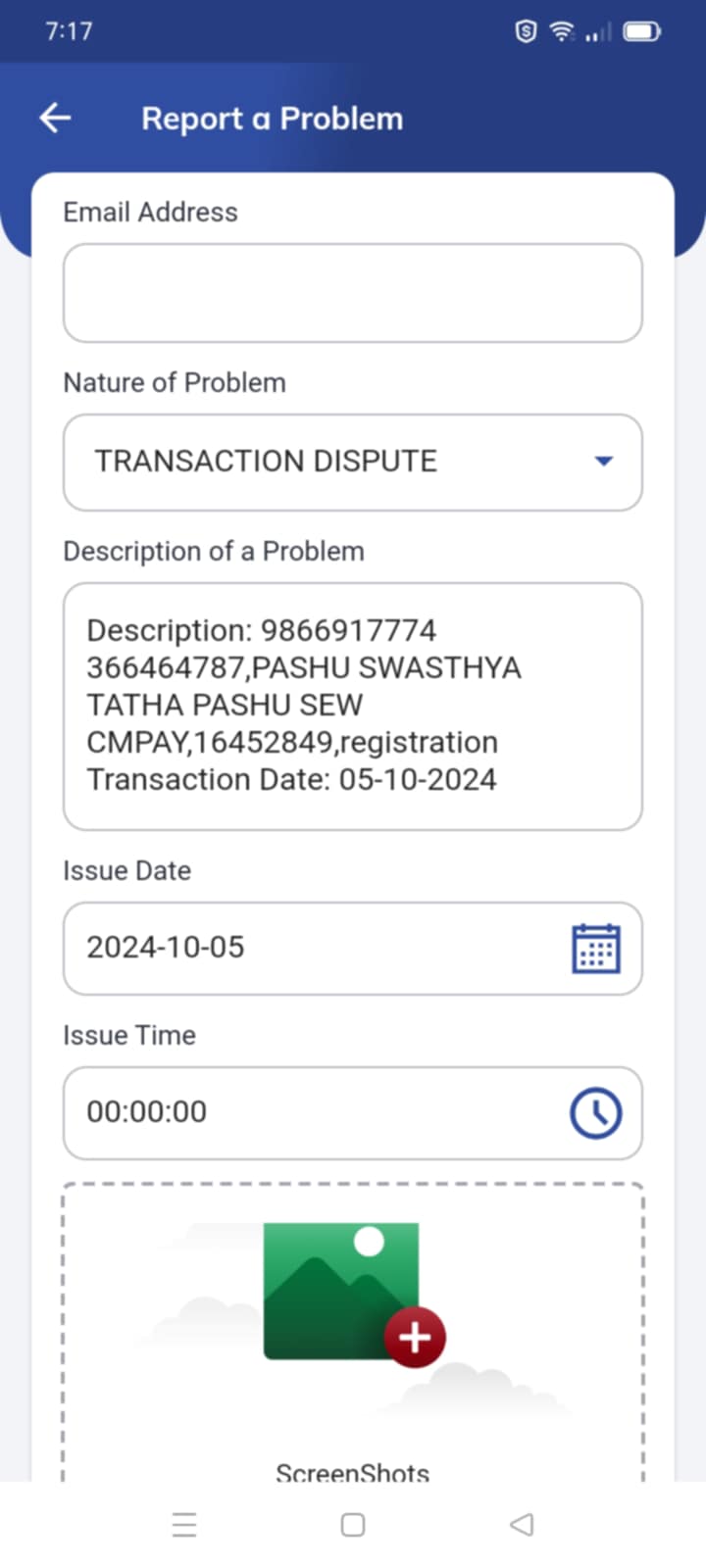Screen dimensions: 706x1568
Task: Open the clock icon for Issue Time
Action: pyautogui.click(x=596, y=1113)
